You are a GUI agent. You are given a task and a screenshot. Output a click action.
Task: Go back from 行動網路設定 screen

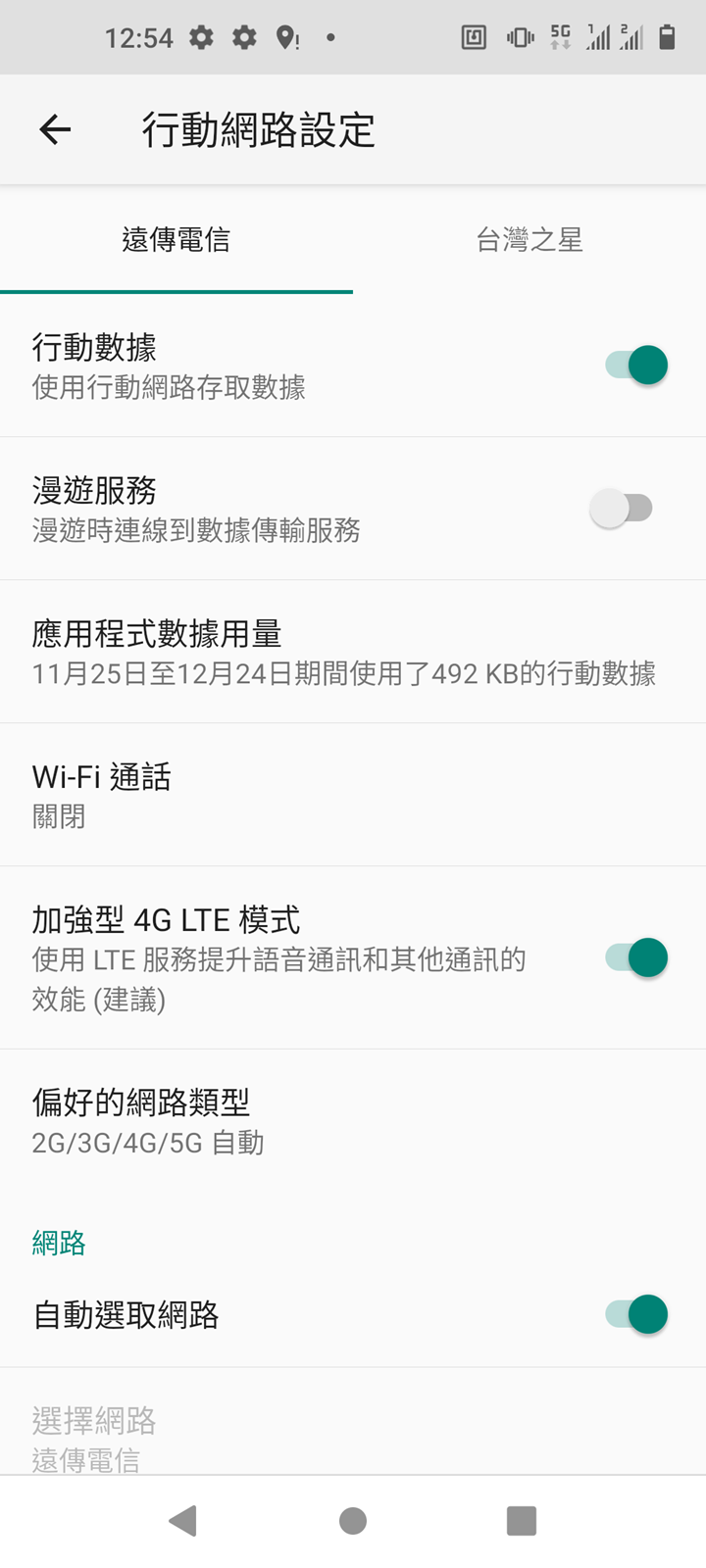(x=55, y=129)
